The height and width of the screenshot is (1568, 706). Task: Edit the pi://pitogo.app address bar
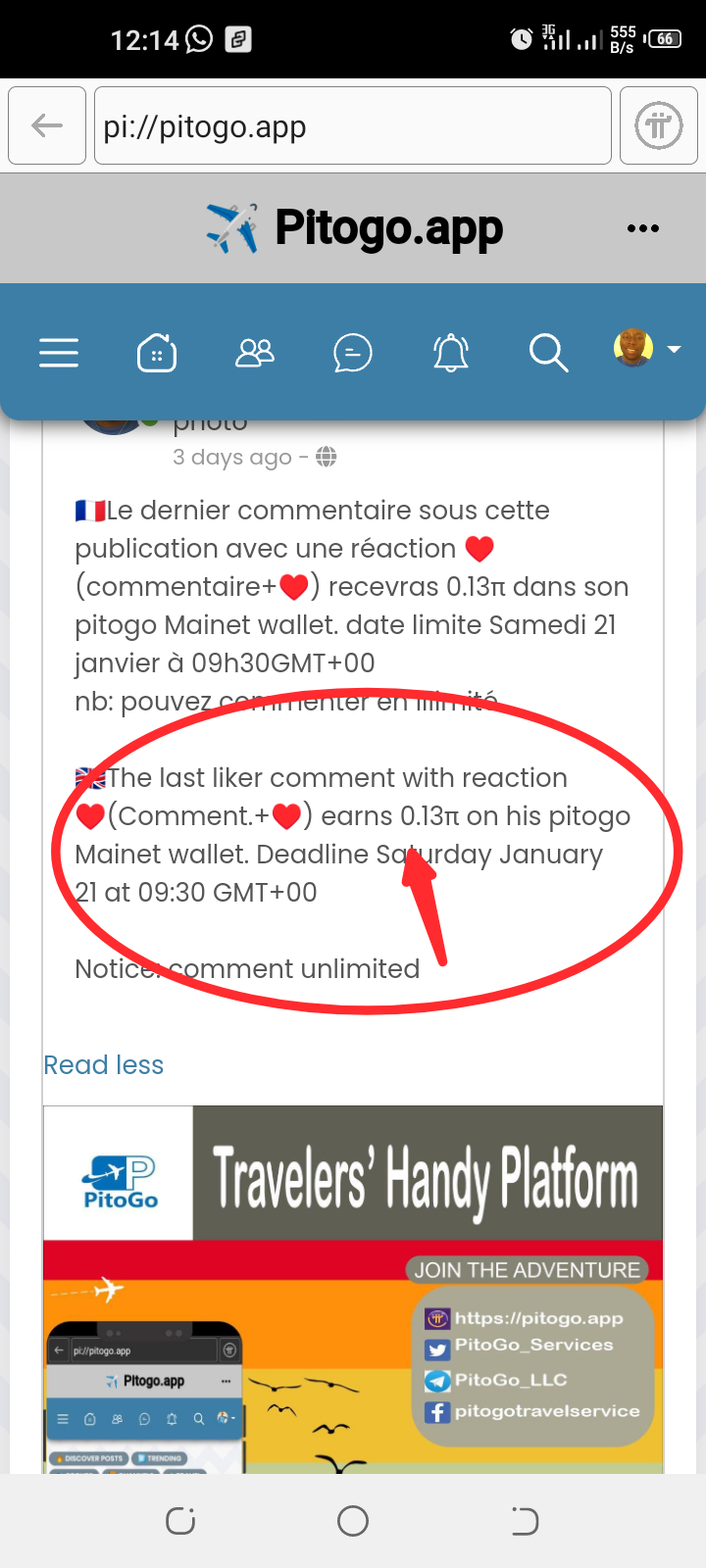click(x=353, y=126)
